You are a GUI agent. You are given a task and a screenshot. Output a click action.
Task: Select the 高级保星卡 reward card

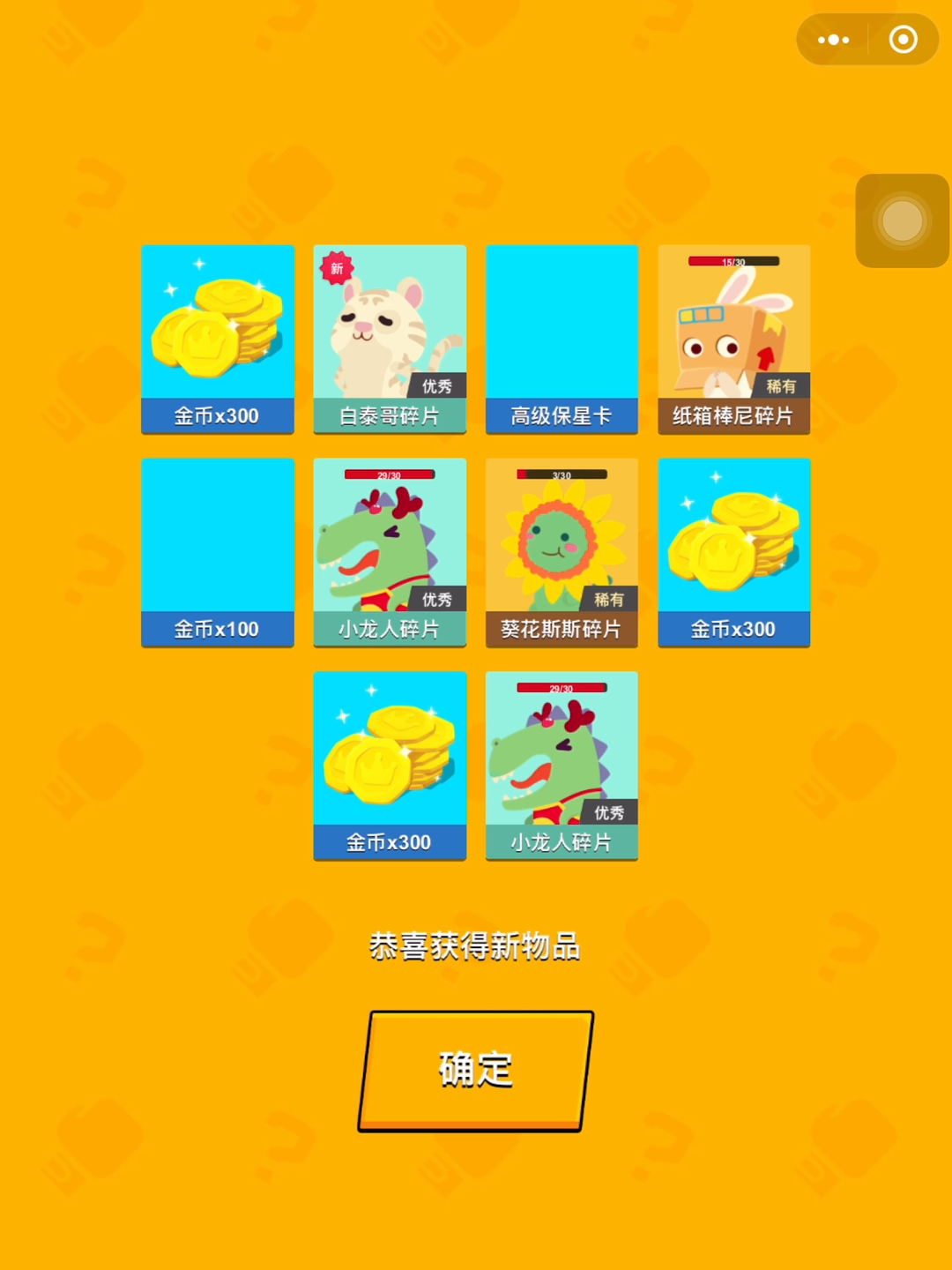click(x=562, y=339)
